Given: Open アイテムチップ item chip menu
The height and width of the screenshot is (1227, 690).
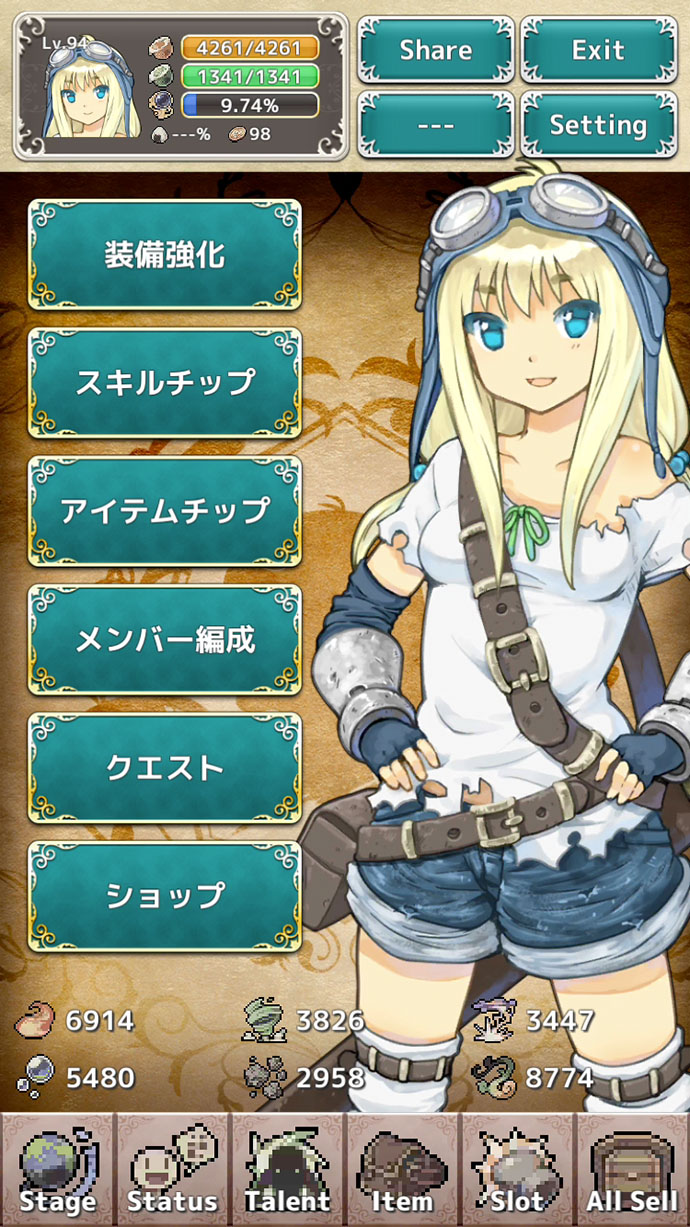Looking at the screenshot, I should tap(165, 511).
